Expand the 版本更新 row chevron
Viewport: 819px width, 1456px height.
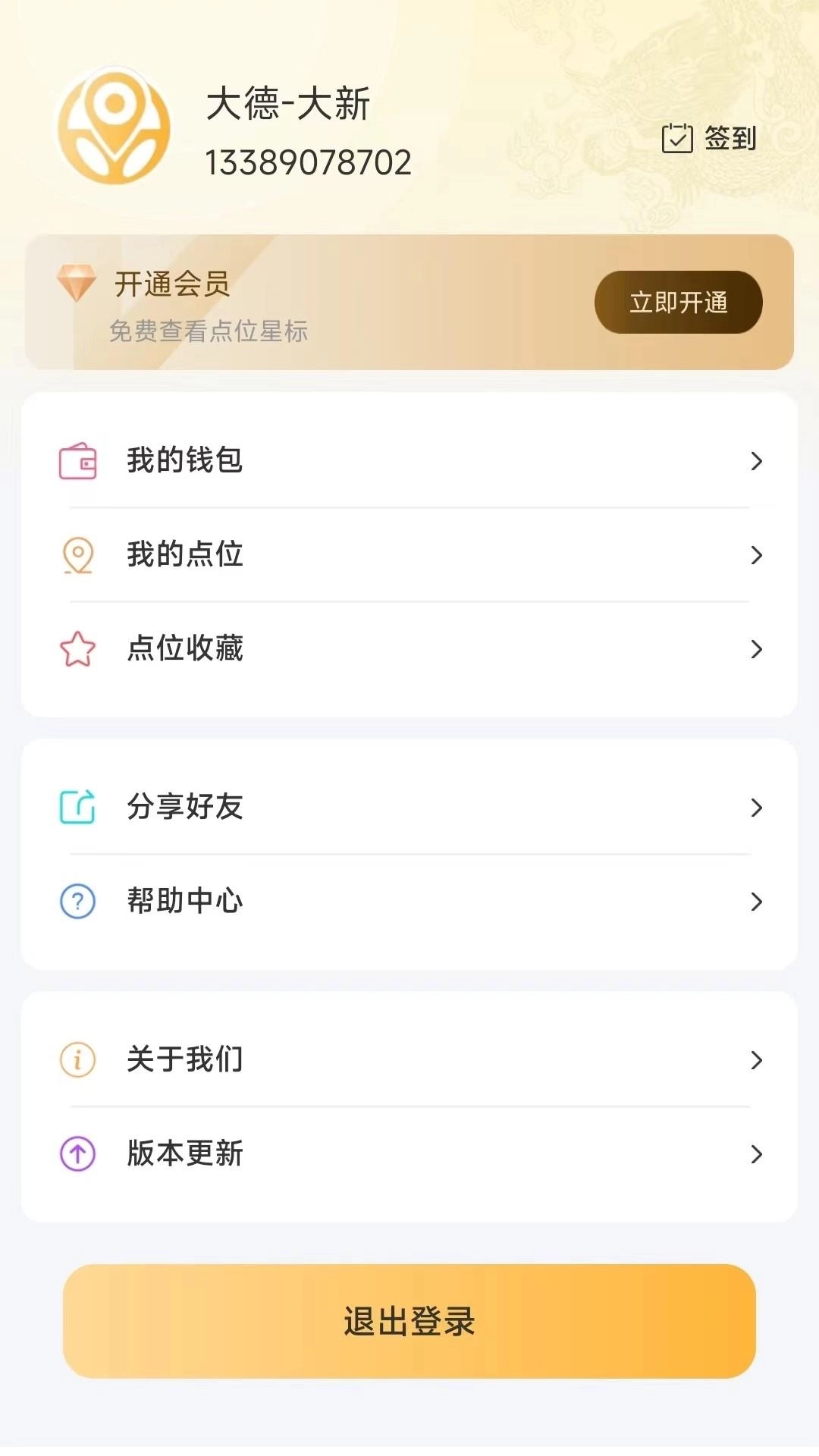[756, 1154]
